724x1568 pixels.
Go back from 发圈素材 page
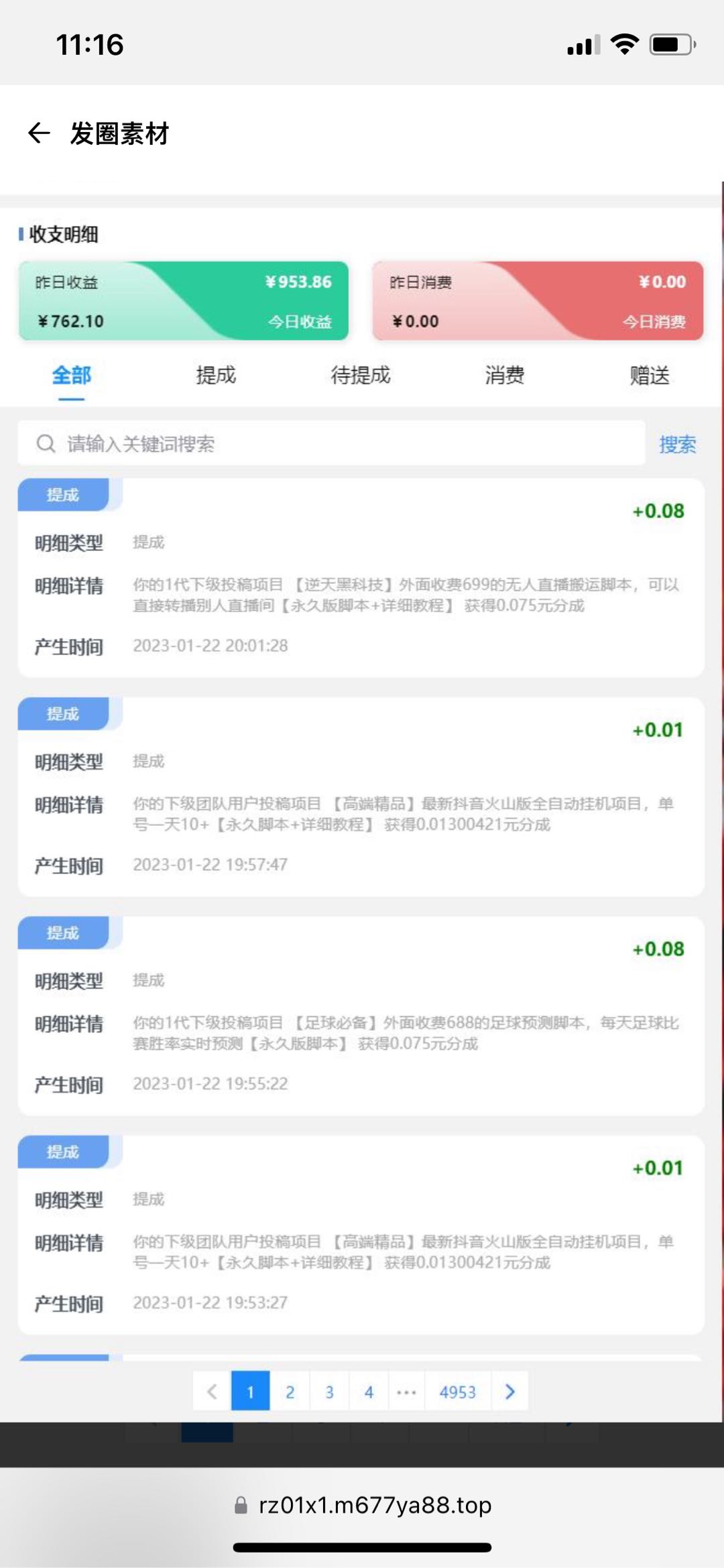click(39, 133)
